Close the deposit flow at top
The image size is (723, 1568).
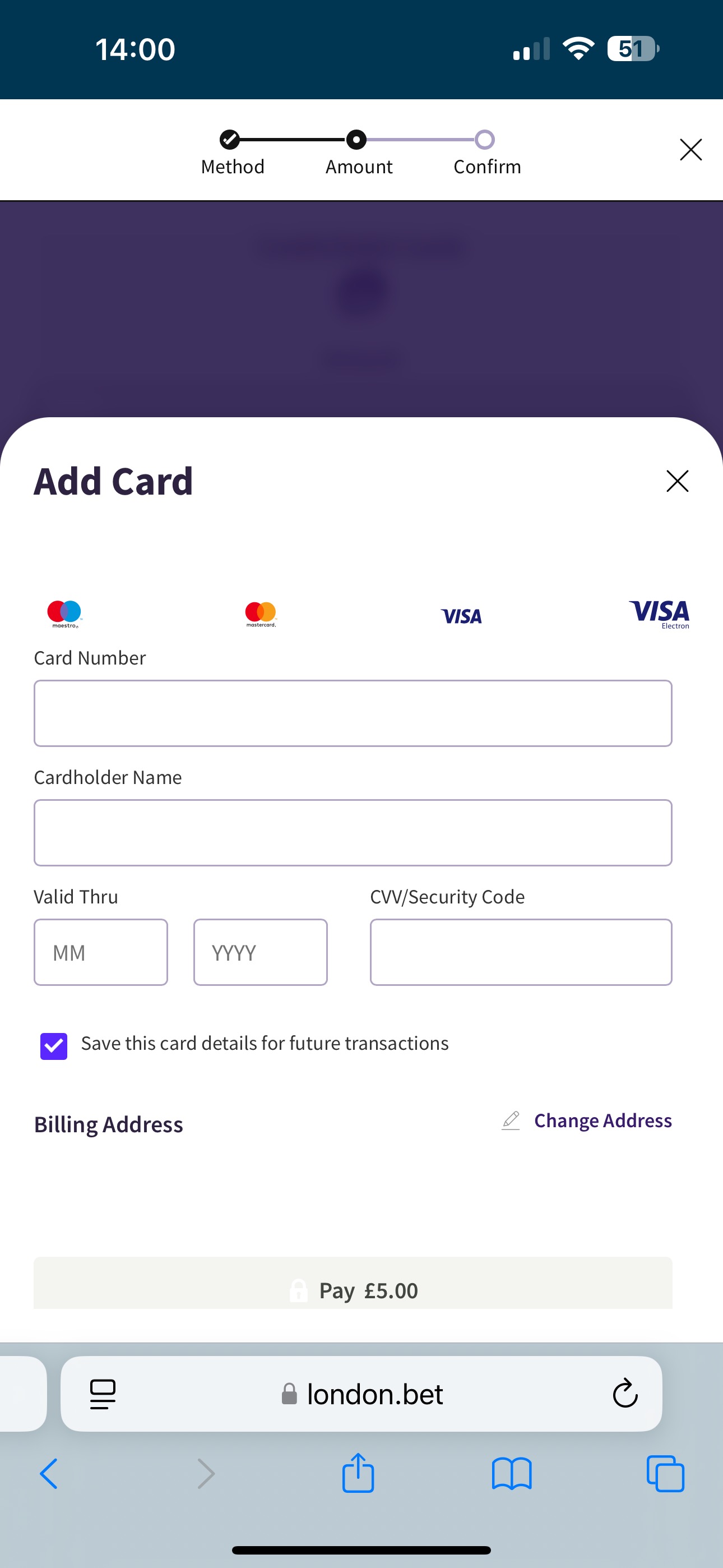[690, 149]
